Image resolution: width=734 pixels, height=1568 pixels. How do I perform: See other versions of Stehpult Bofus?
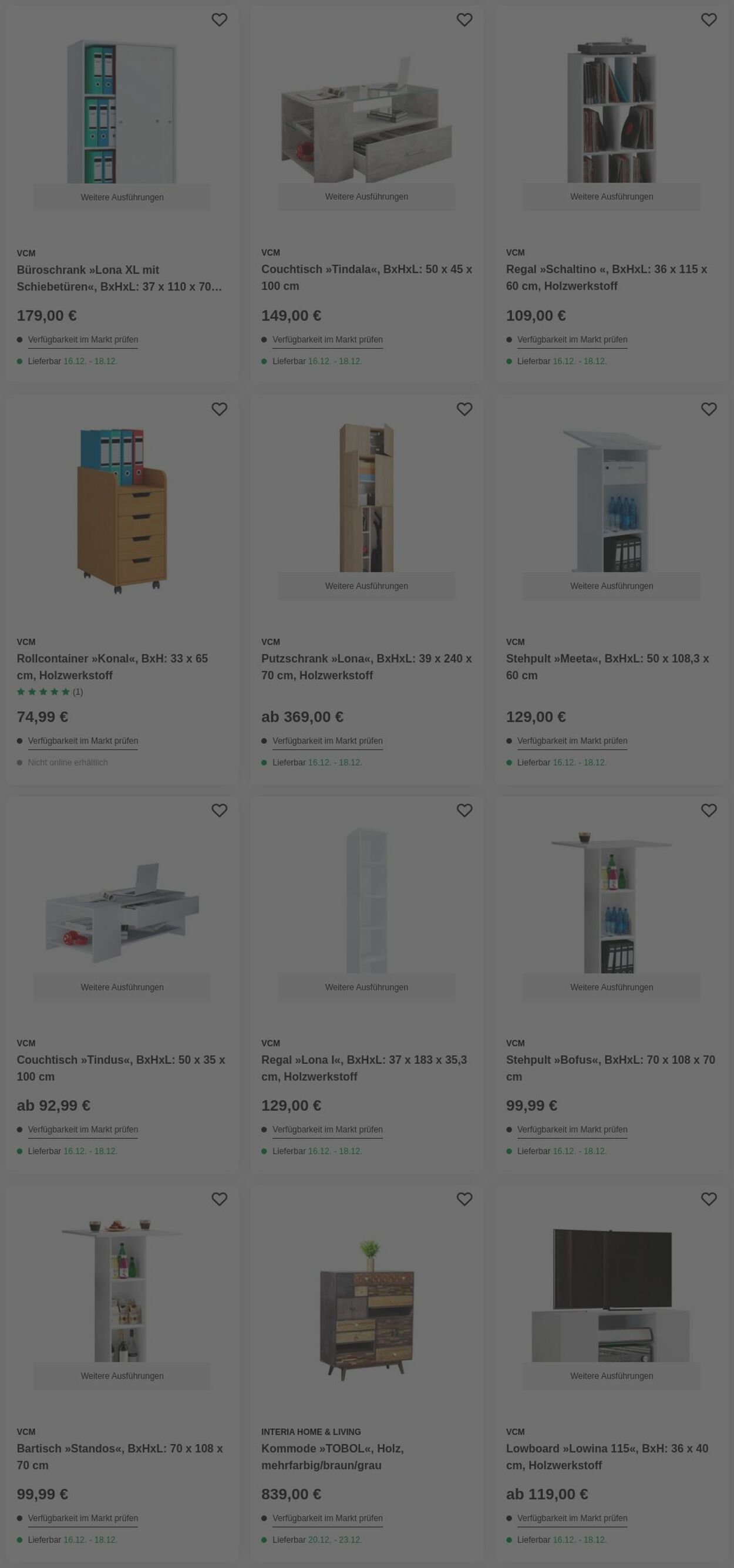(611, 987)
